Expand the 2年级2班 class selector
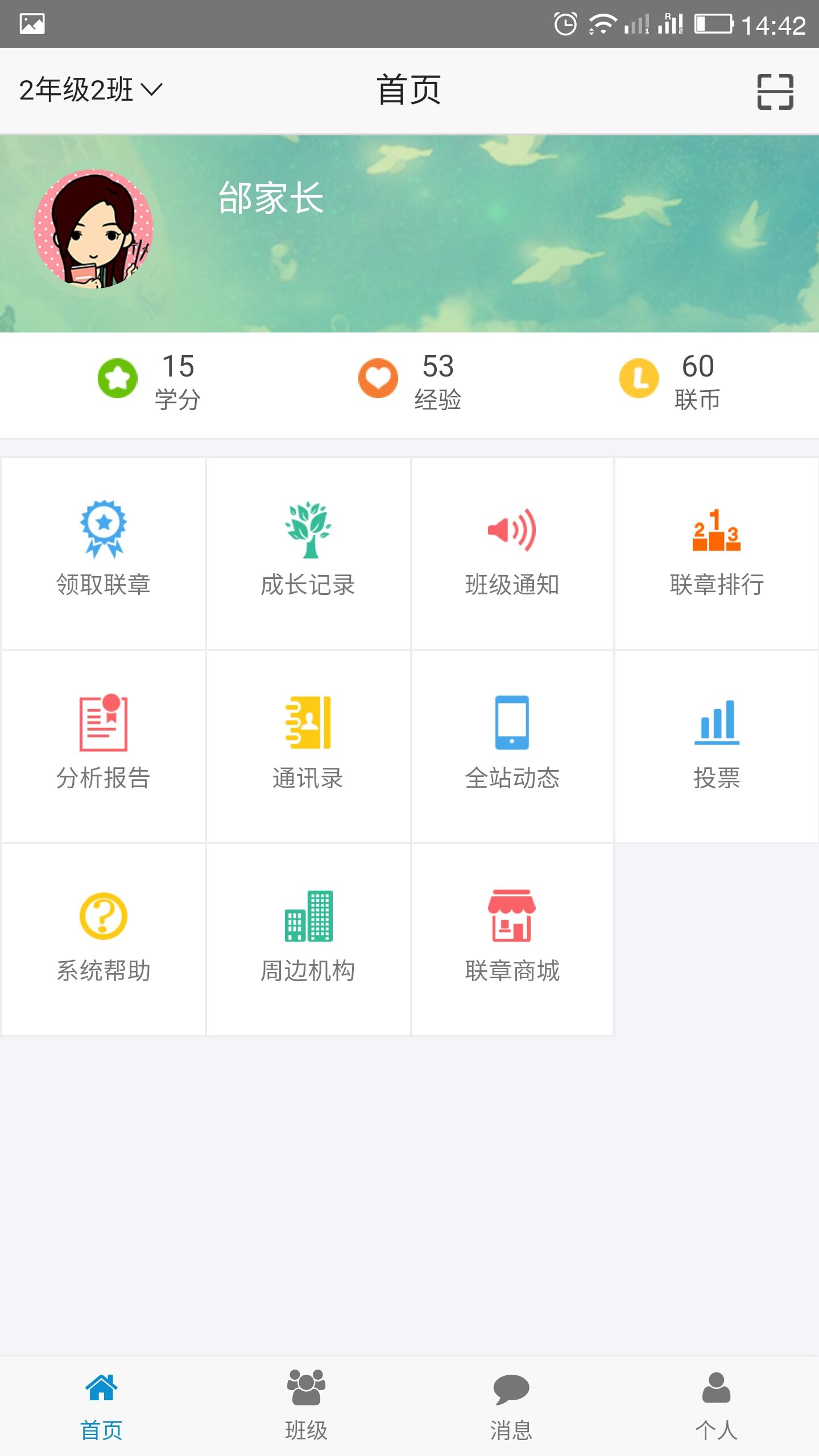 pyautogui.click(x=88, y=89)
